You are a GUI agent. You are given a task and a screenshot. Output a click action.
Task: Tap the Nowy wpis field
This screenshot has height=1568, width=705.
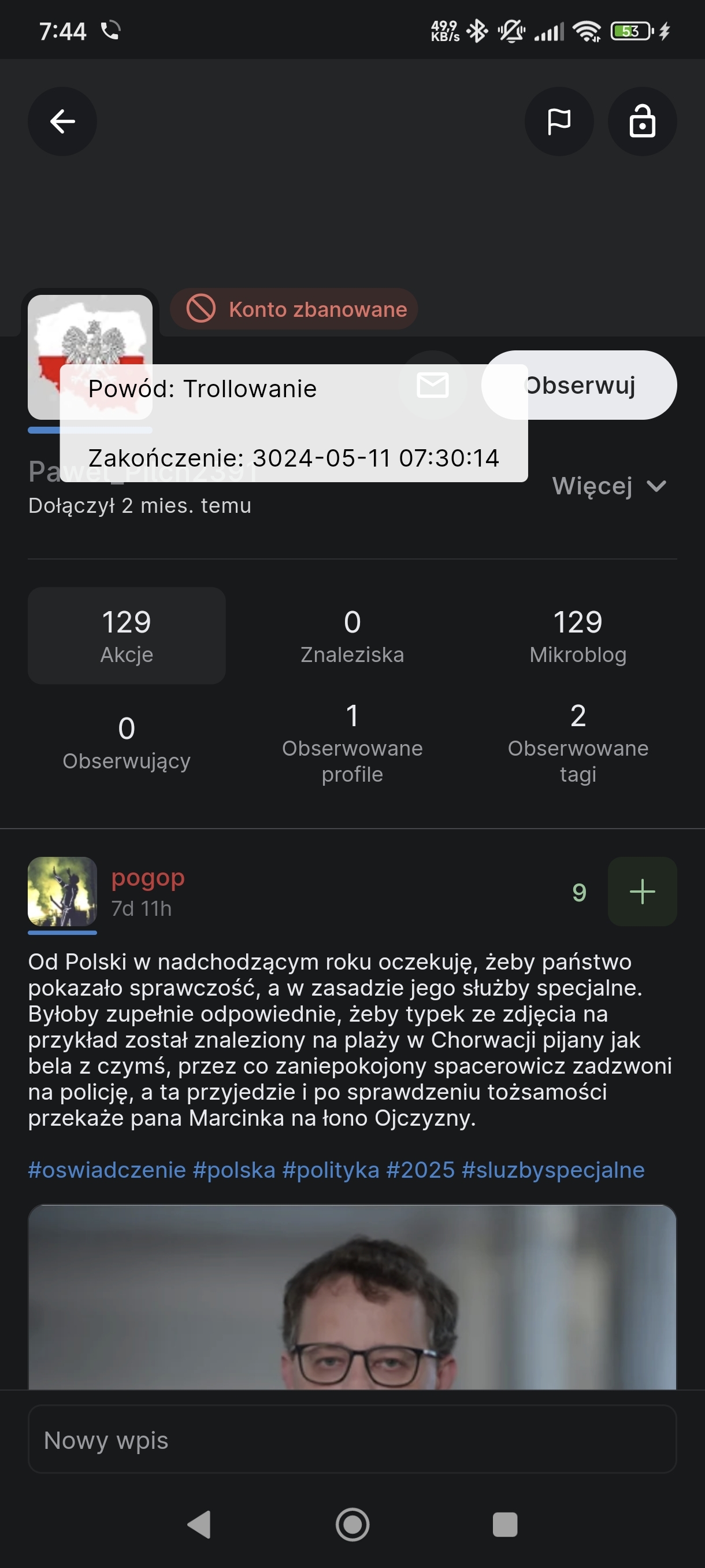(352, 1440)
